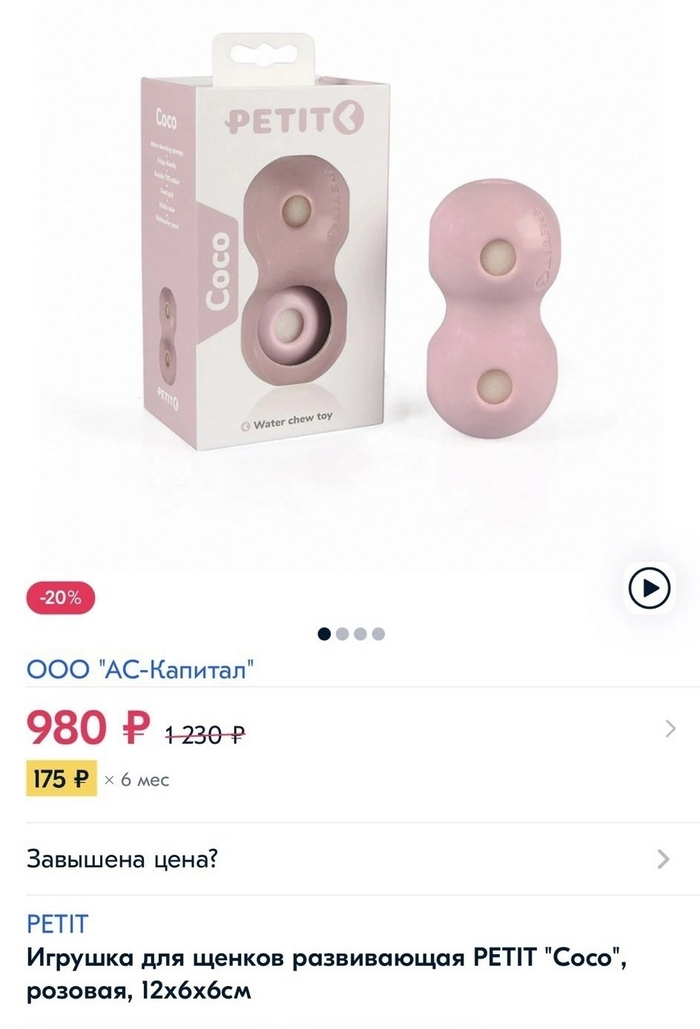Play the product video
Image resolution: width=700 pixels, height=1029 pixels.
click(x=649, y=588)
